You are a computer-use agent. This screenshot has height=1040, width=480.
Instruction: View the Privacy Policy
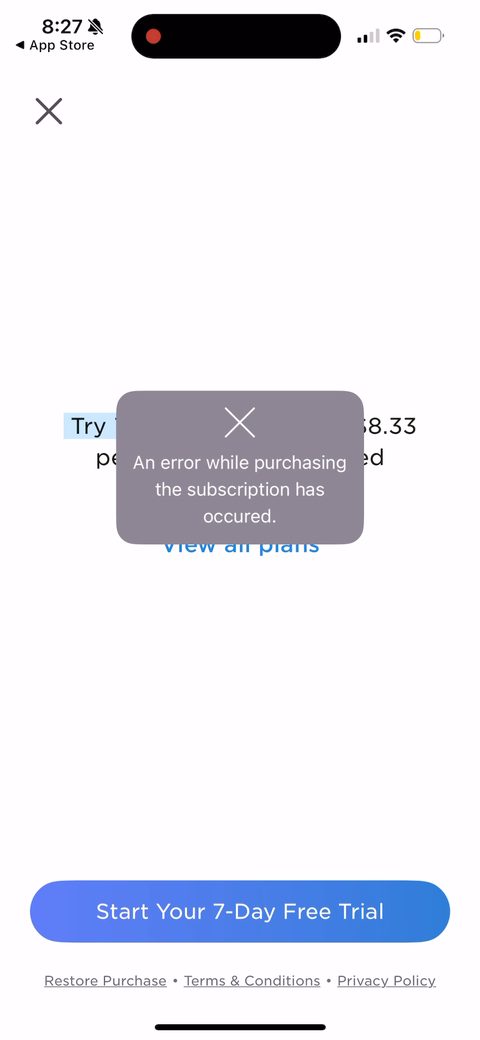[x=387, y=980]
